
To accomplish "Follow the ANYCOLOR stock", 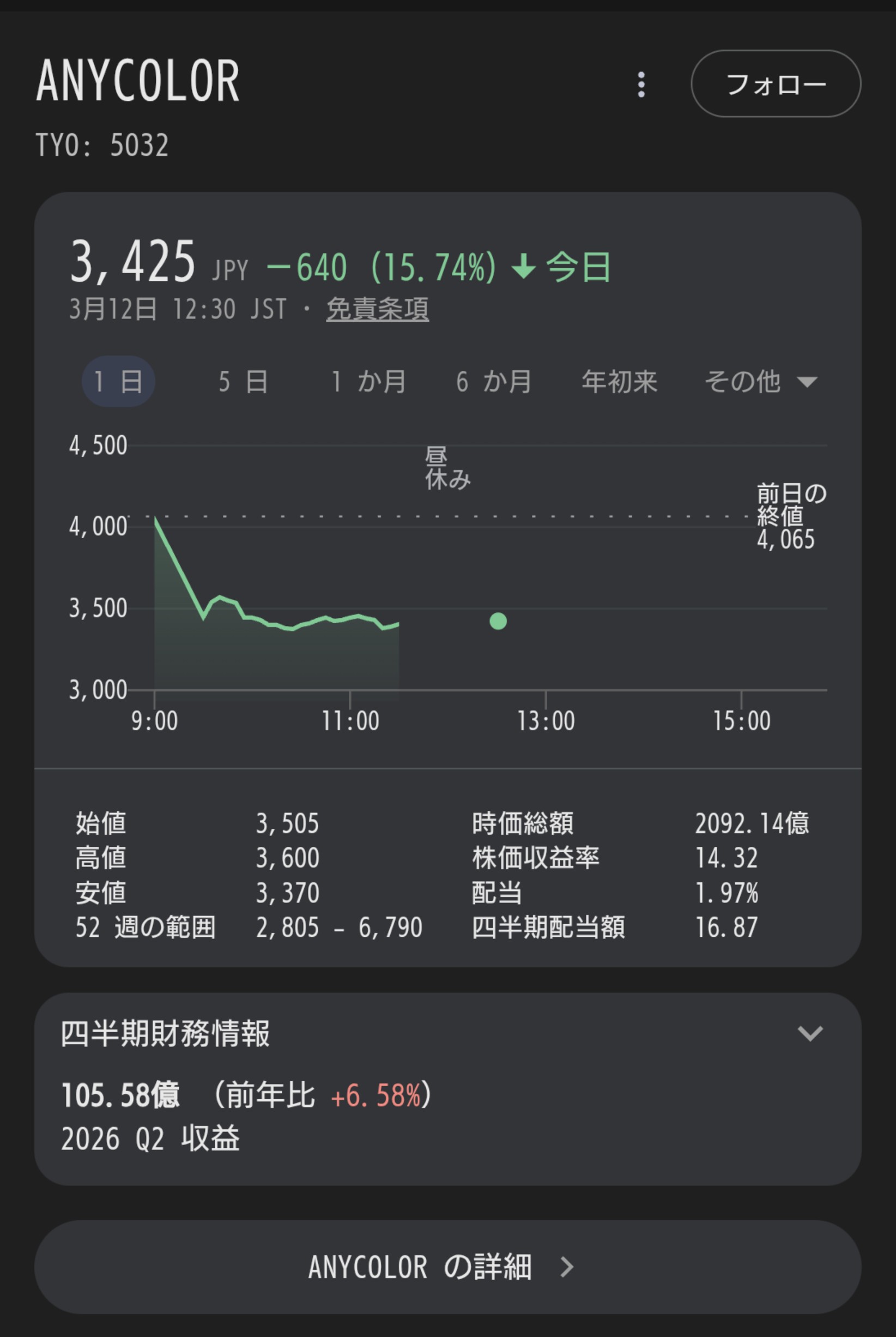I will point(776,84).
